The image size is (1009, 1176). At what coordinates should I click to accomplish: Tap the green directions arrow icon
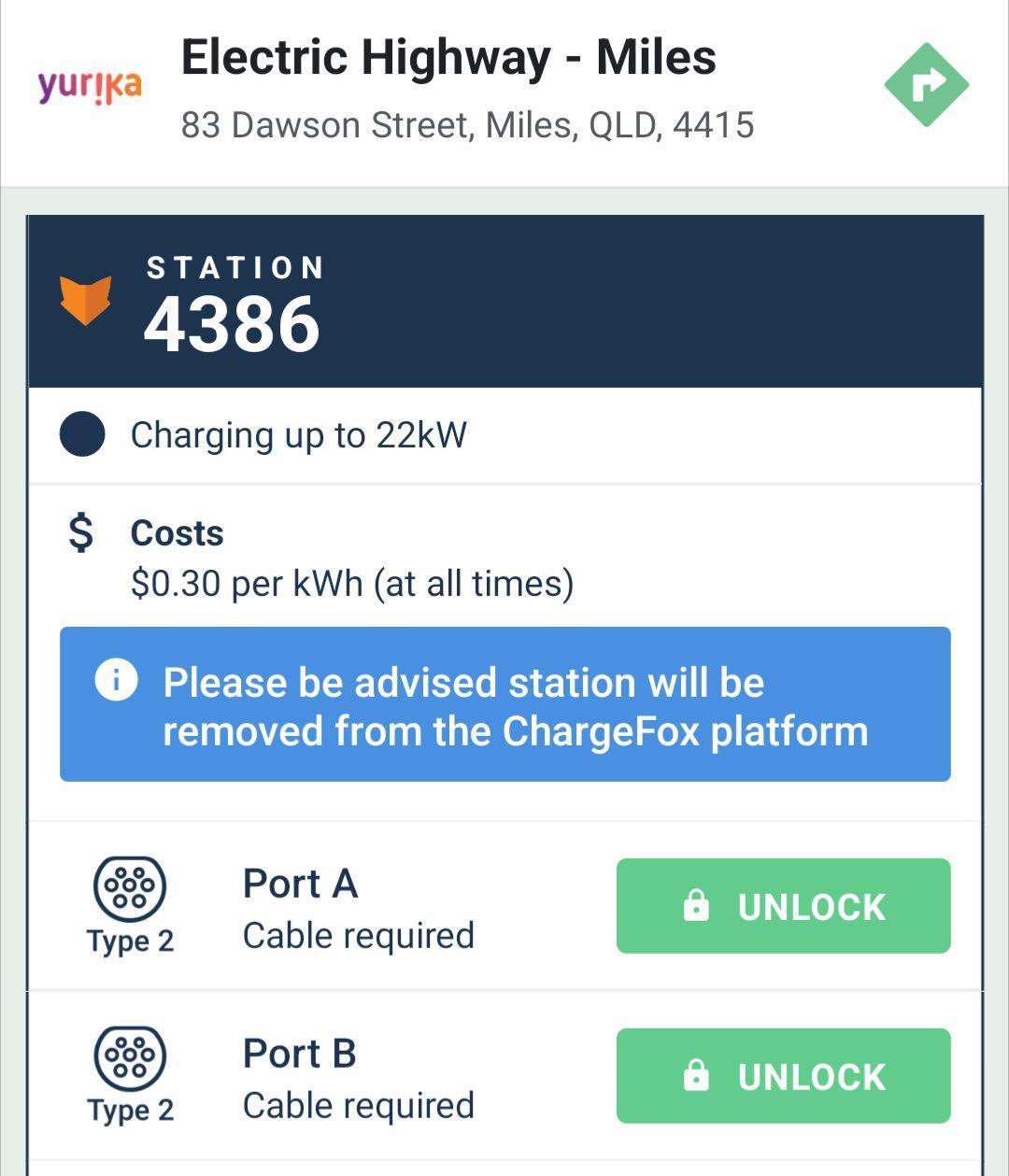click(x=926, y=85)
